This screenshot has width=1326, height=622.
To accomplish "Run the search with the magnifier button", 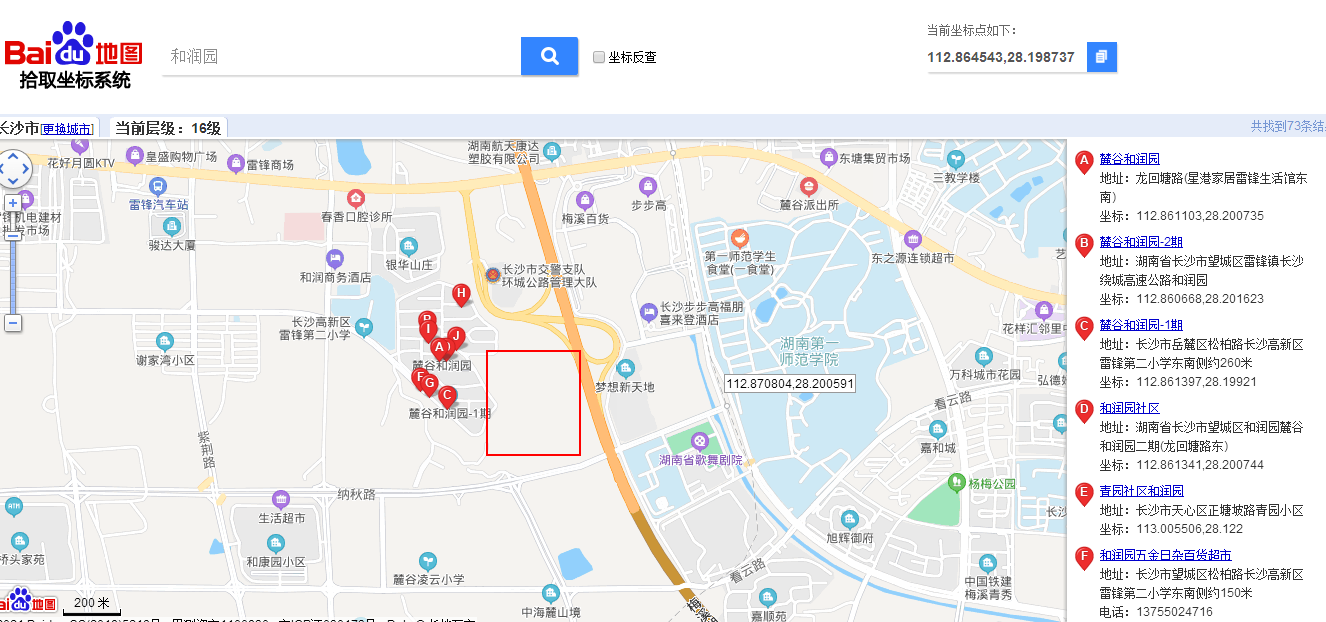I will [x=549, y=56].
